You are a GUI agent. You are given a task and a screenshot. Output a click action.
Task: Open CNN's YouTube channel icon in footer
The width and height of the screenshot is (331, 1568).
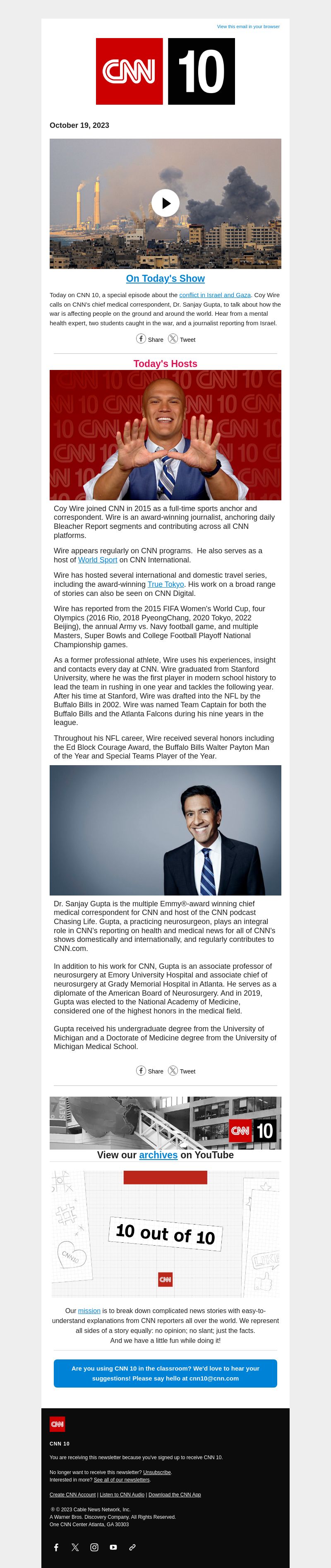[x=113, y=1547]
